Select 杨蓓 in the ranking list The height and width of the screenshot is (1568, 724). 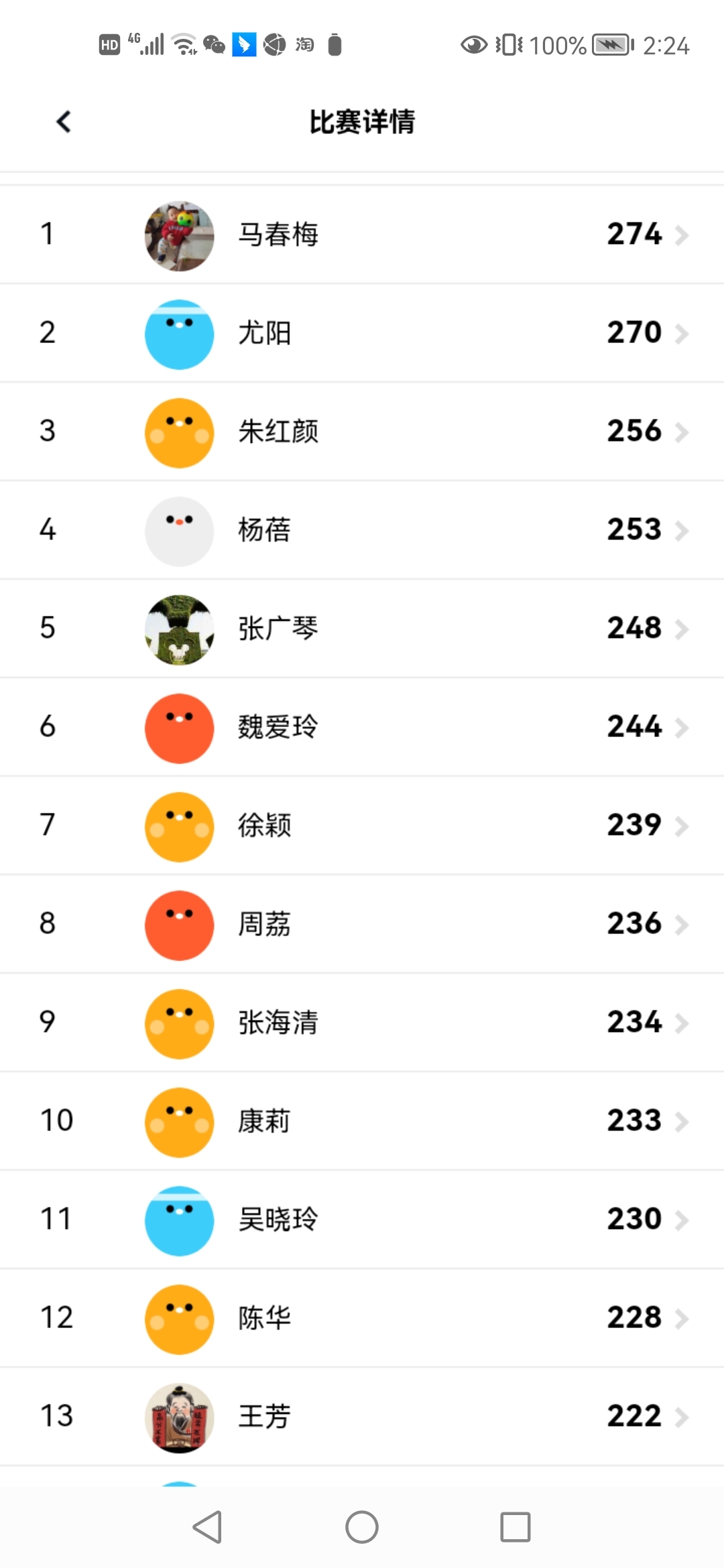pyautogui.click(x=362, y=530)
